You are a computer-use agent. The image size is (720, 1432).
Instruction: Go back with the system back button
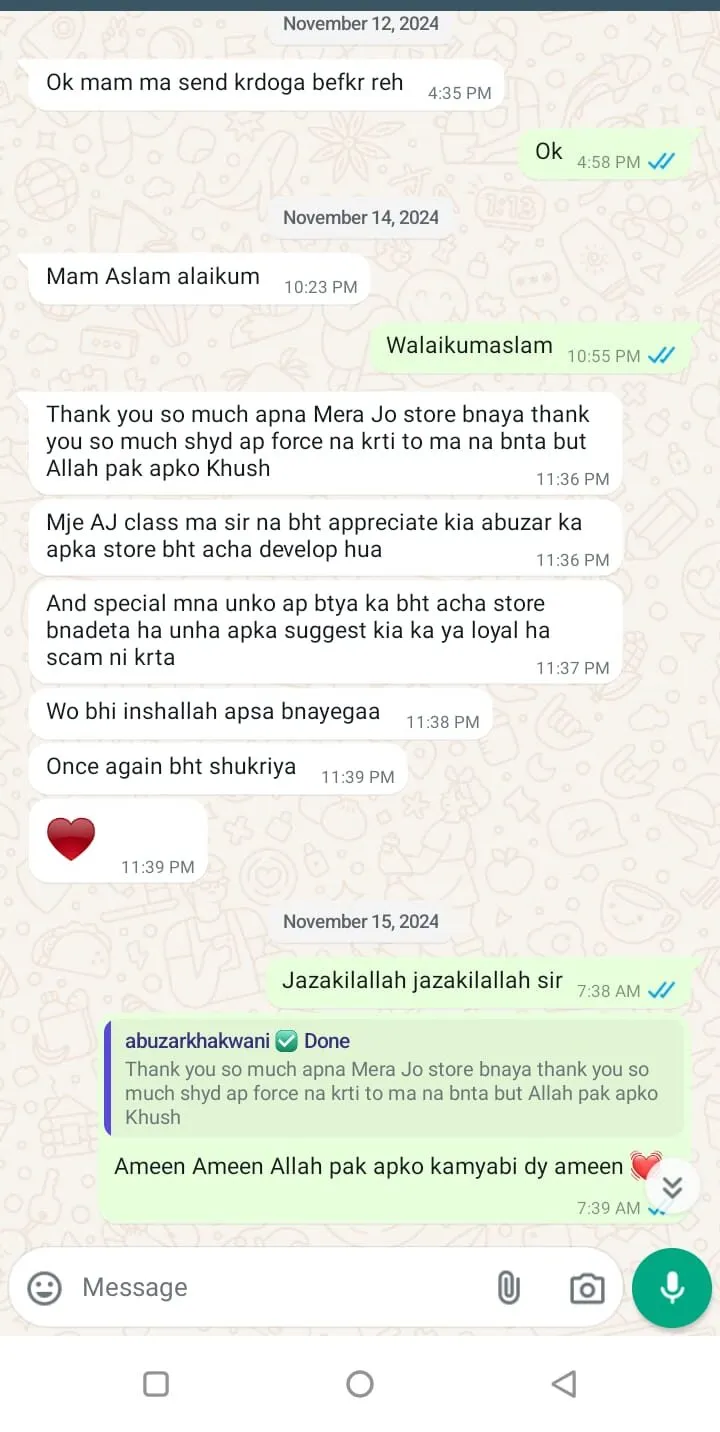(x=564, y=1384)
